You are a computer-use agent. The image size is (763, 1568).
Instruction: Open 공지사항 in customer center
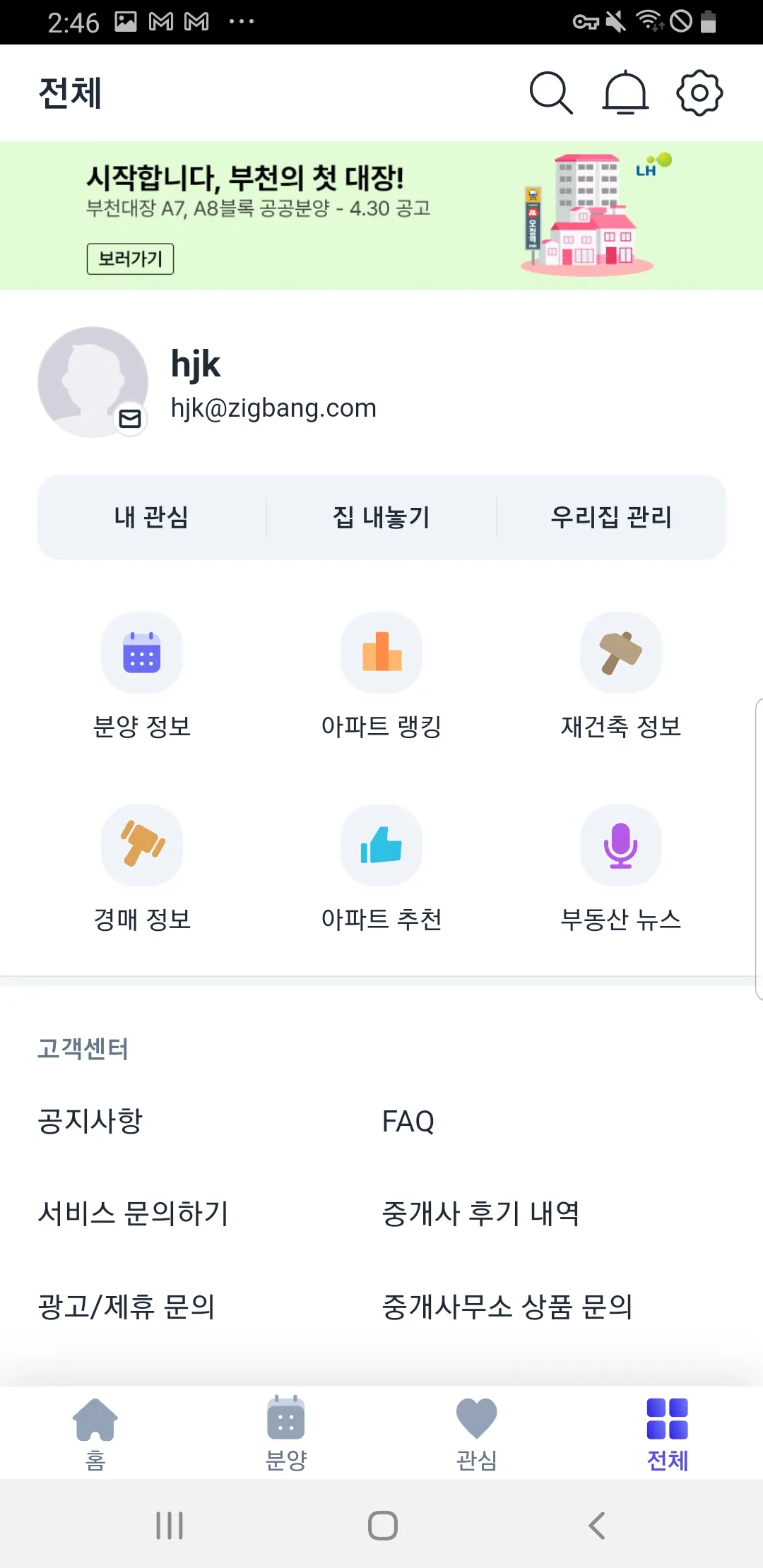(90, 1121)
